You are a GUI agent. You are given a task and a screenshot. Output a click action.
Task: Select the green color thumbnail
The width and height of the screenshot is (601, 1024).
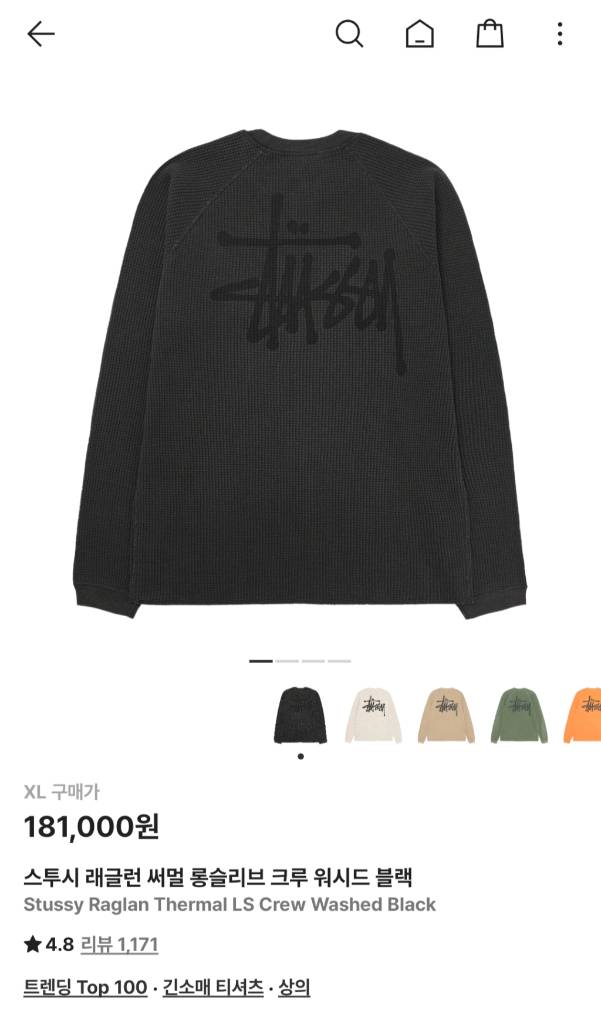pos(519,715)
